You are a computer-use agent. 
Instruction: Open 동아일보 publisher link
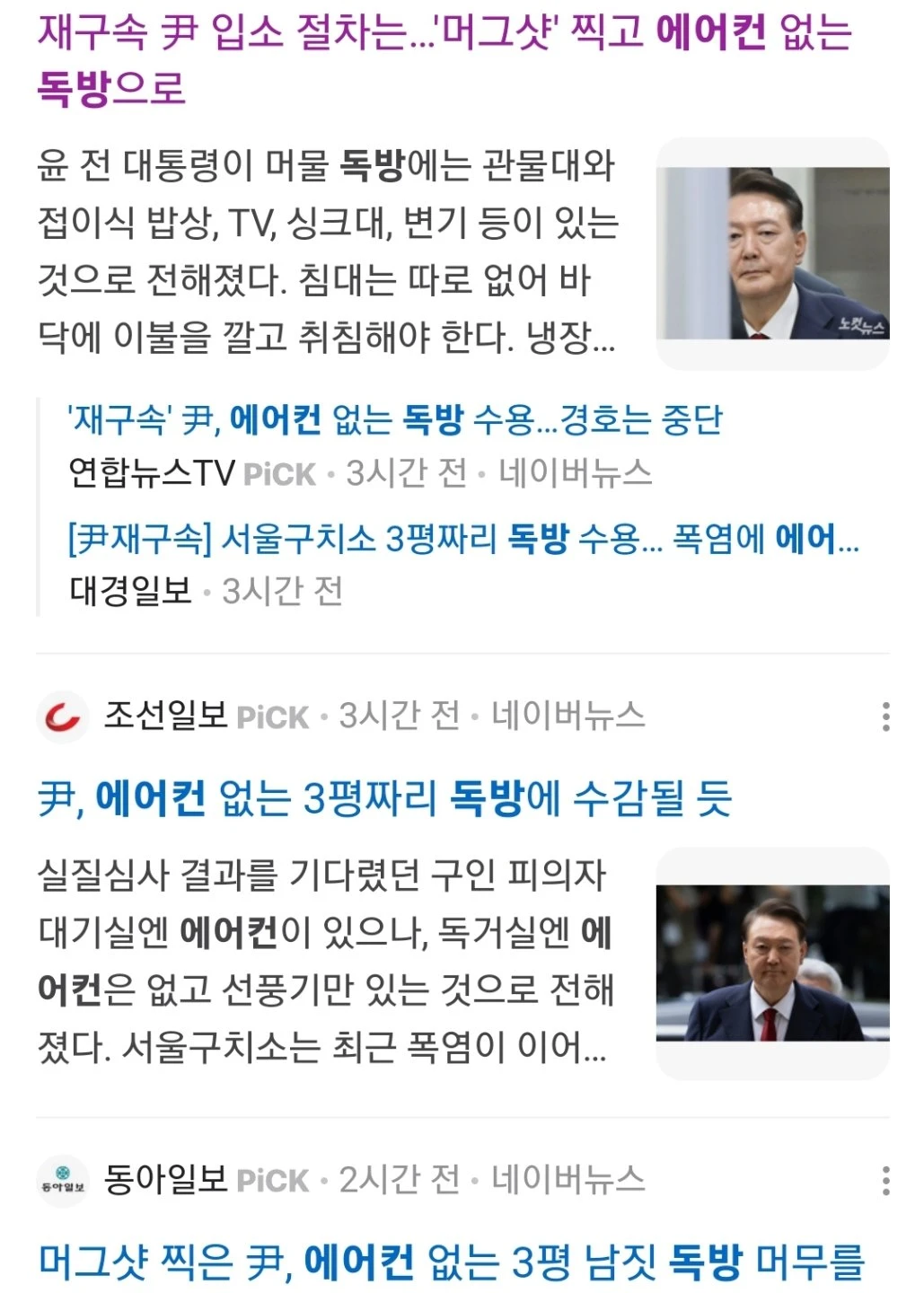pyautogui.click(x=165, y=1179)
